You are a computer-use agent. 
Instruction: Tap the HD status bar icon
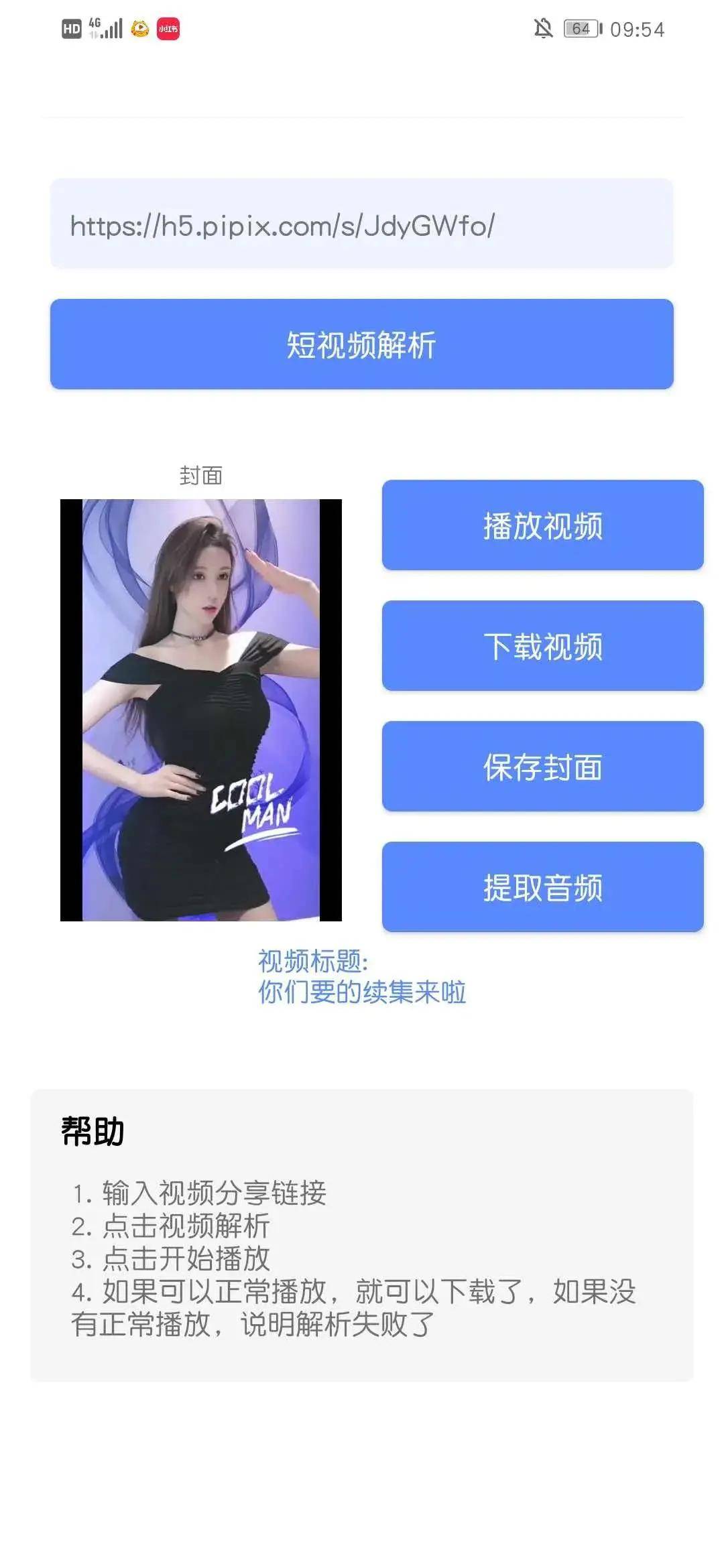(x=70, y=27)
